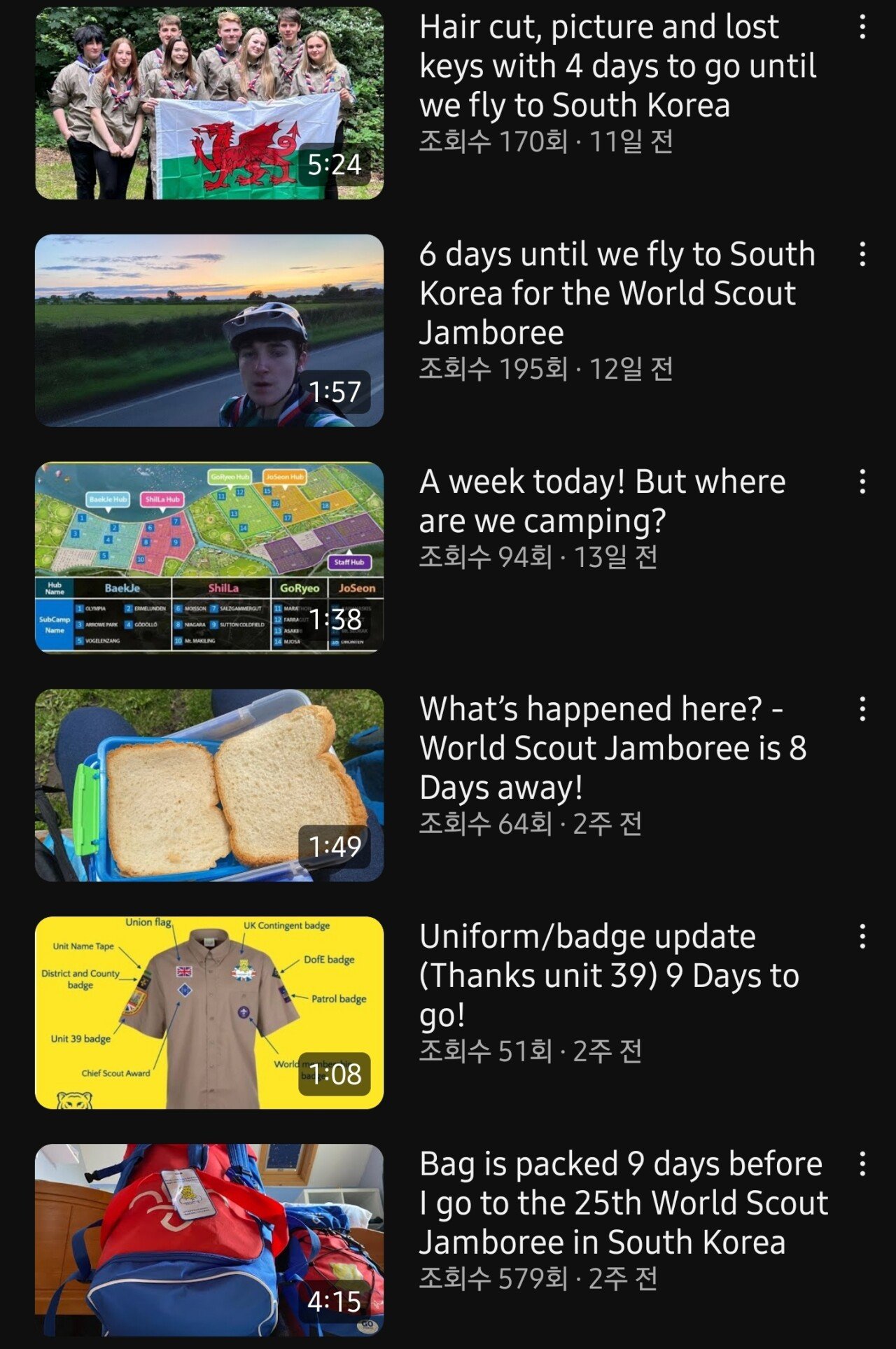Open more options for Bag is packed video
This screenshot has width=896, height=1349.
(862, 1164)
